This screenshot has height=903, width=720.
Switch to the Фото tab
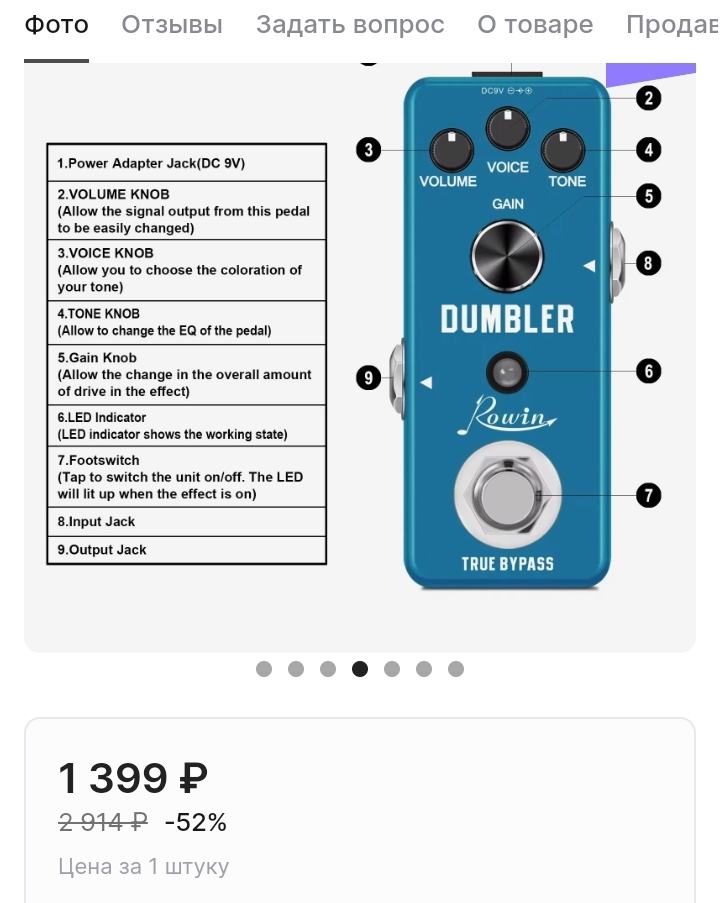tap(56, 25)
